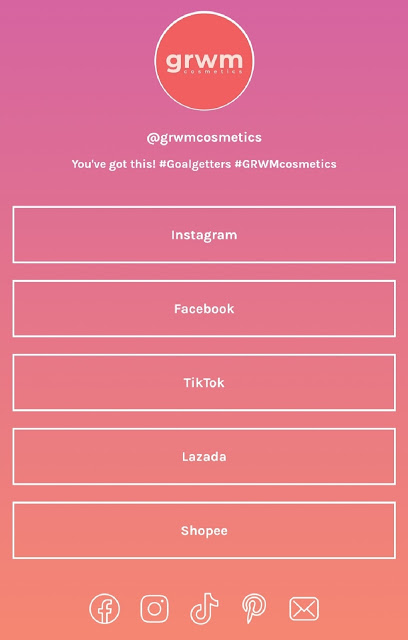
Task: Open the Facebook link button
Action: tap(204, 309)
